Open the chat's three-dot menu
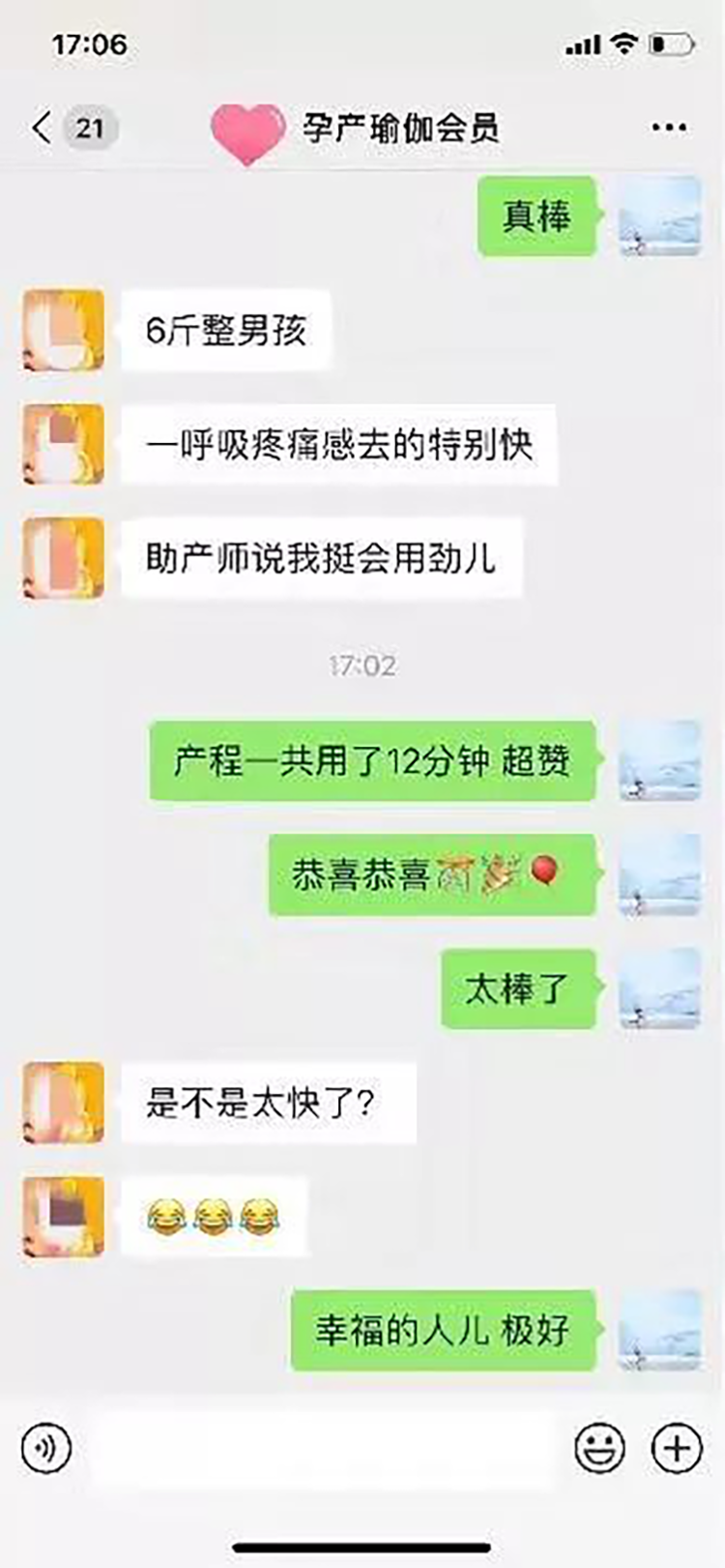 point(669,128)
